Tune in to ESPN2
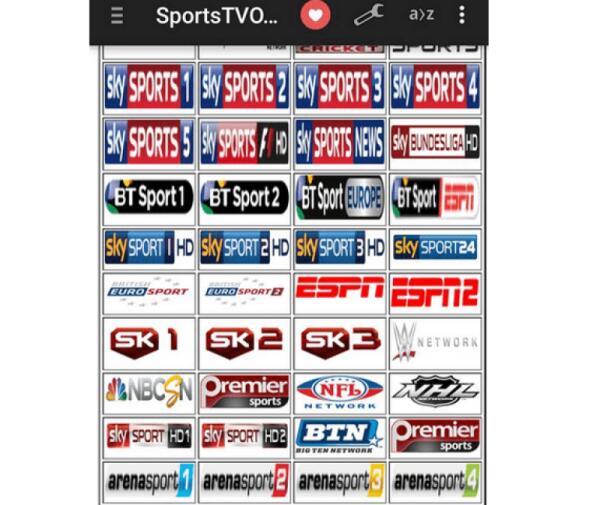The width and height of the screenshot is (600, 505). tap(435, 291)
